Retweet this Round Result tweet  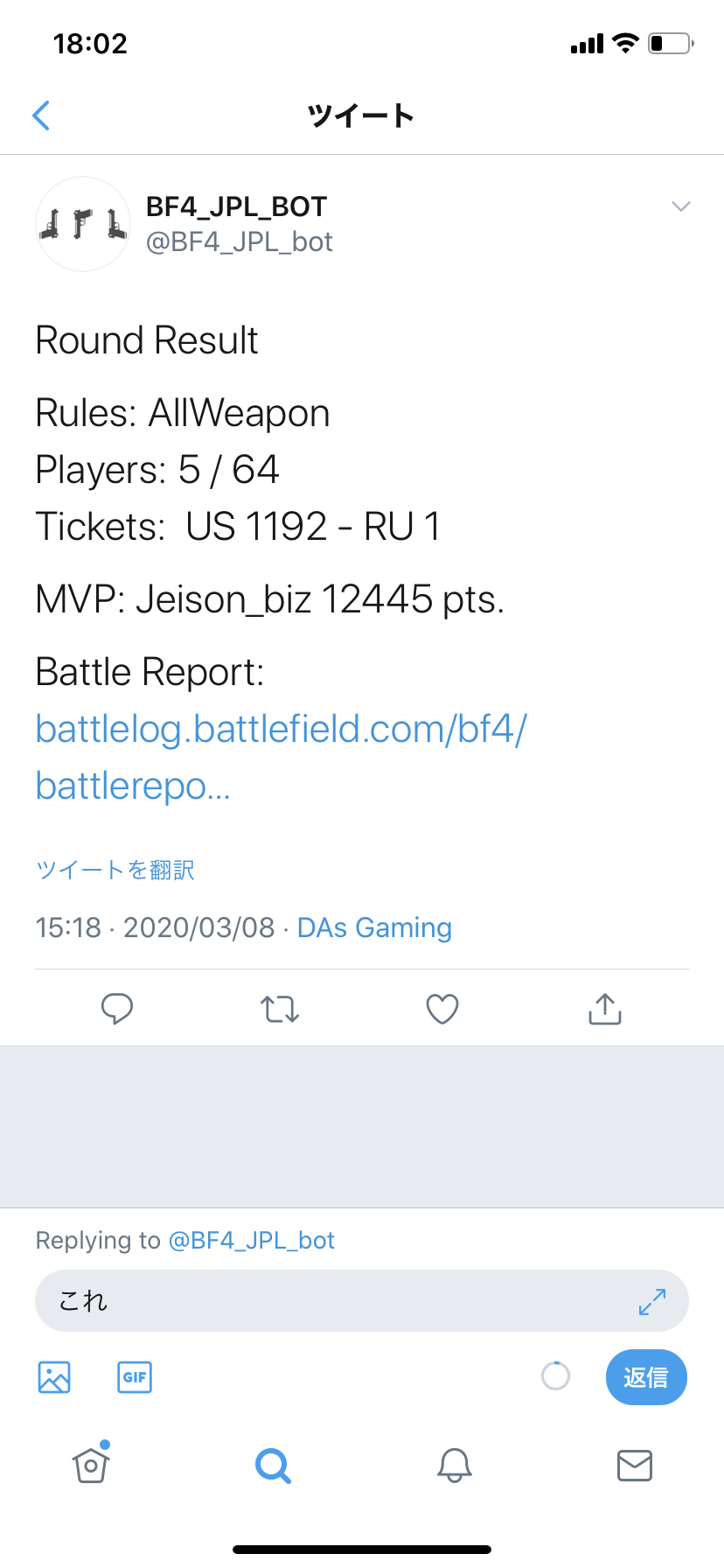pos(280,1009)
